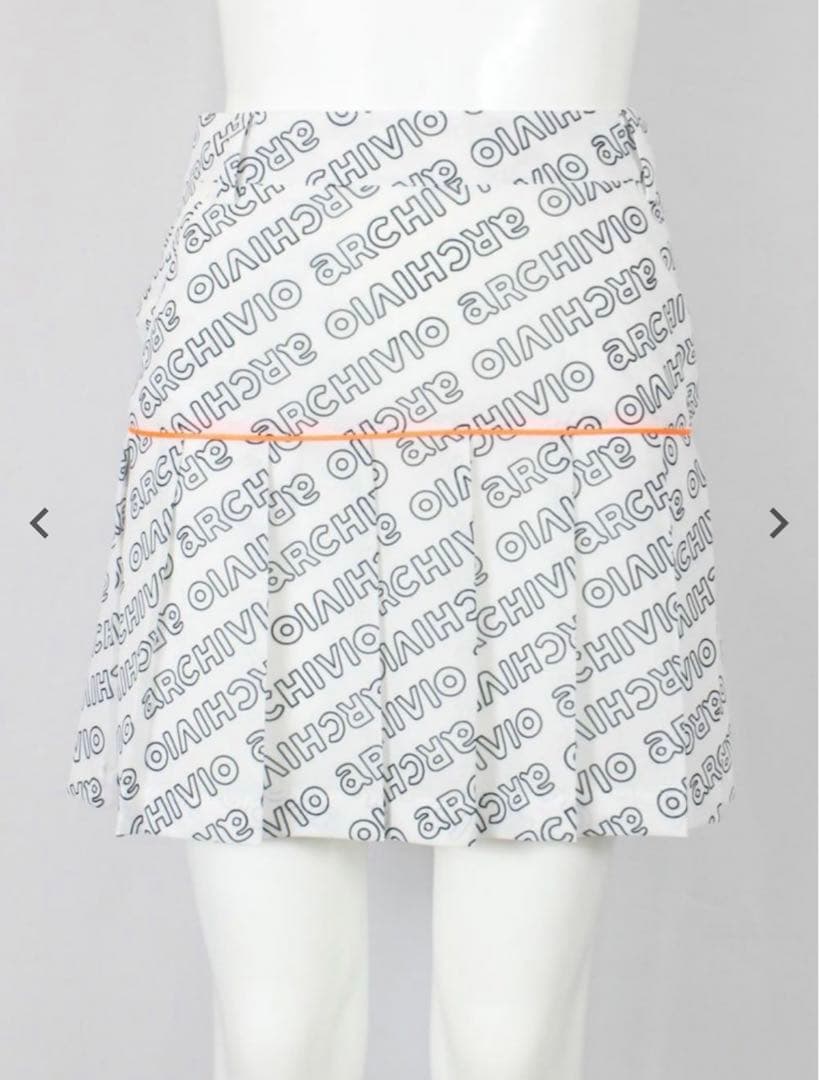The width and height of the screenshot is (819, 1080).
Task: Show the next product image
Action: (x=779, y=522)
